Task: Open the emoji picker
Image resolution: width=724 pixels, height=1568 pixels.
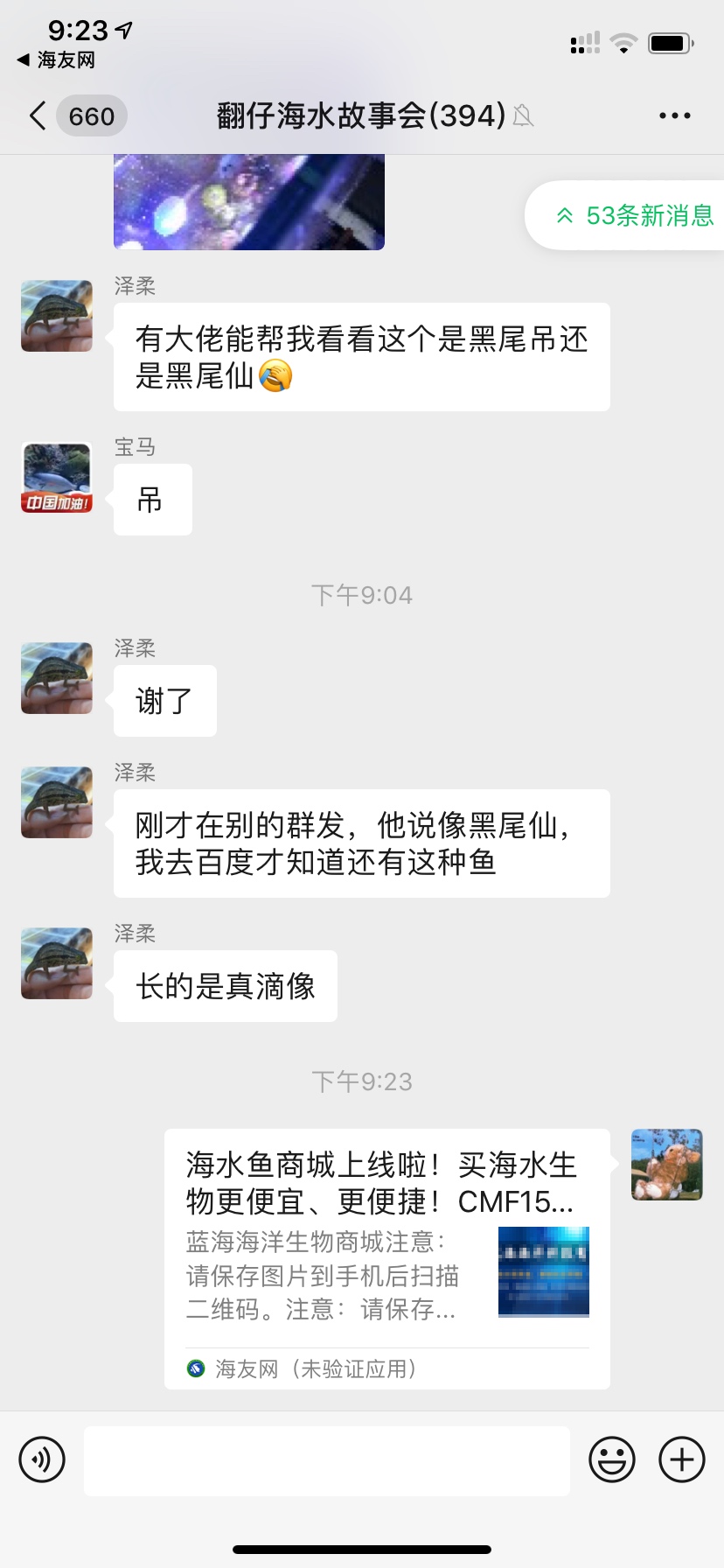Action: [x=611, y=1459]
